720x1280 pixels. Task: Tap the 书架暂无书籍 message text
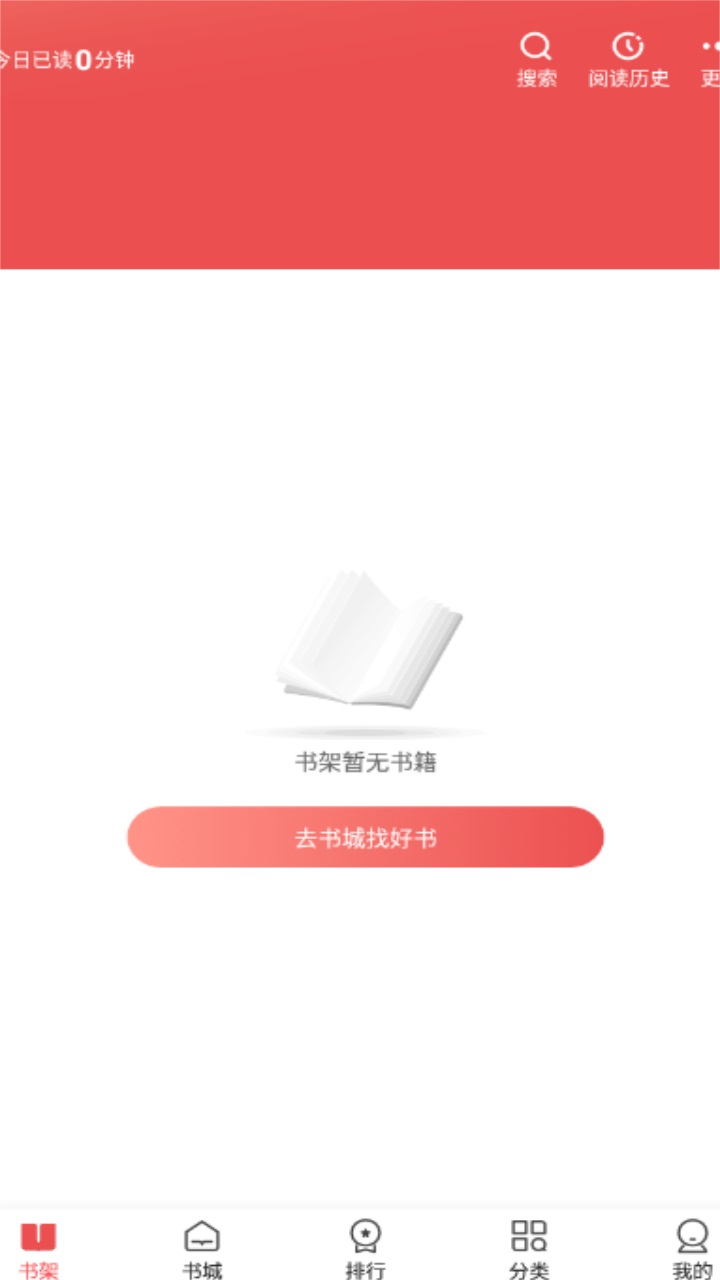pyautogui.click(x=367, y=761)
